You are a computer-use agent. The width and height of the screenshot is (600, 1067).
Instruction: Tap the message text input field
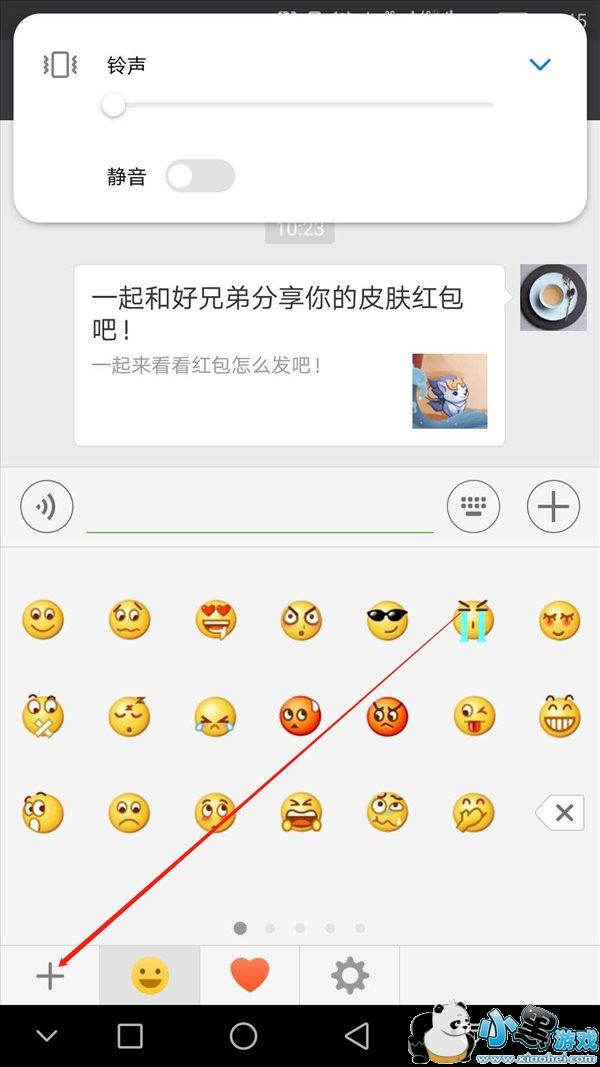point(260,510)
